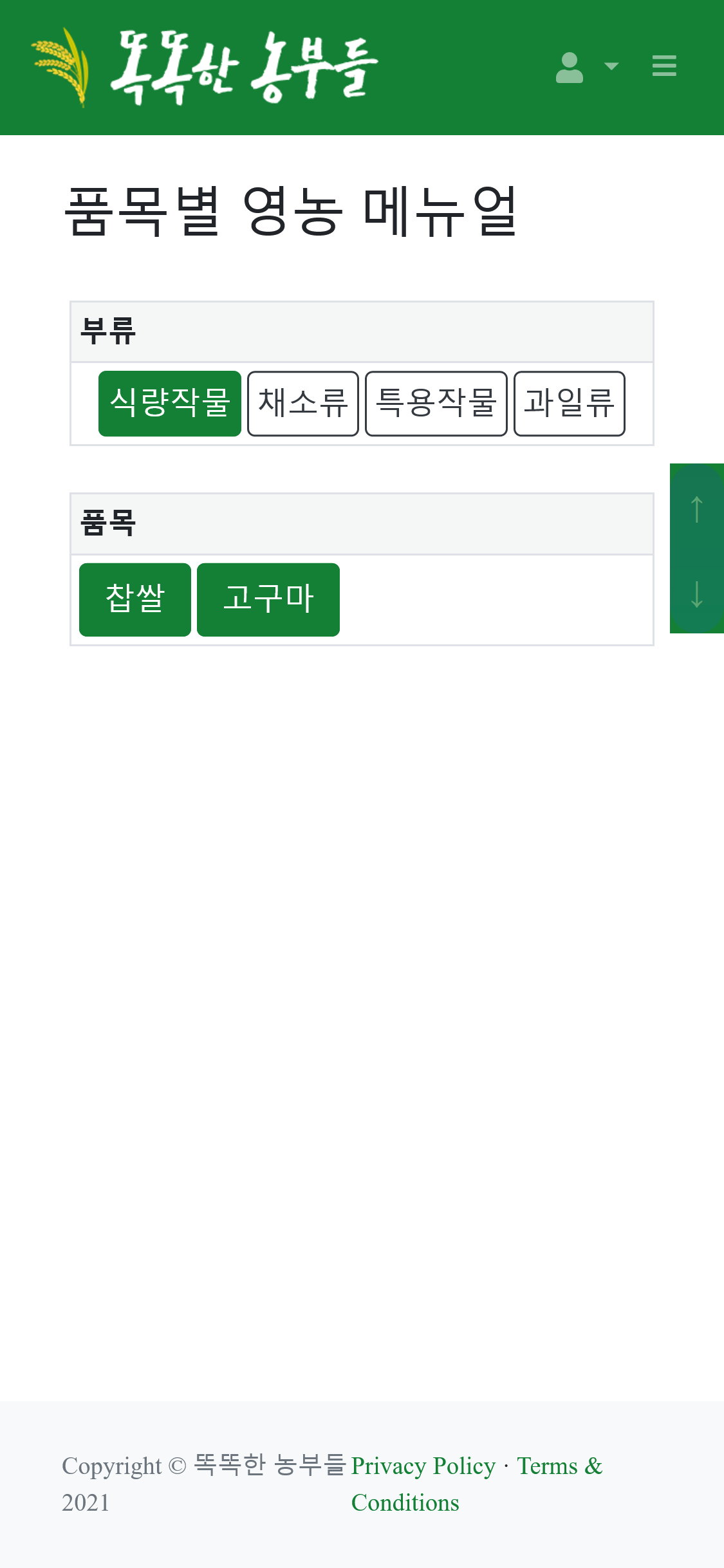This screenshot has width=724, height=1568.
Task: Choose the 특용작물 category
Action: coord(436,404)
